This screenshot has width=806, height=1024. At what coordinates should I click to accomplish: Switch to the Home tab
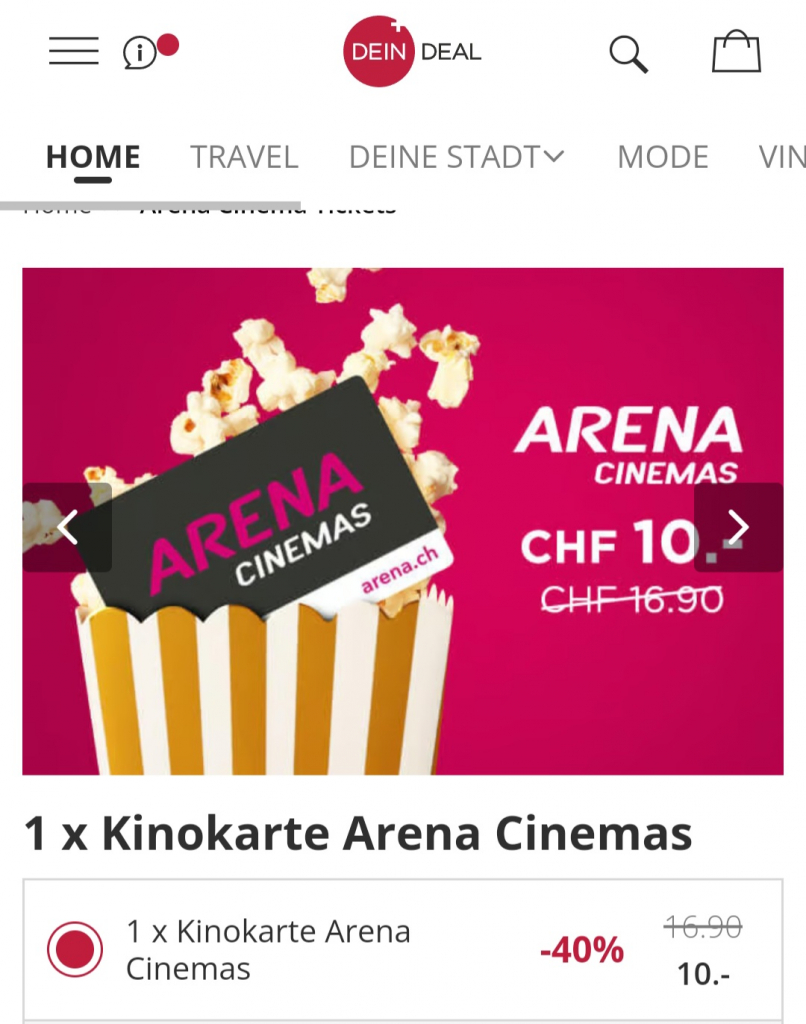point(93,157)
